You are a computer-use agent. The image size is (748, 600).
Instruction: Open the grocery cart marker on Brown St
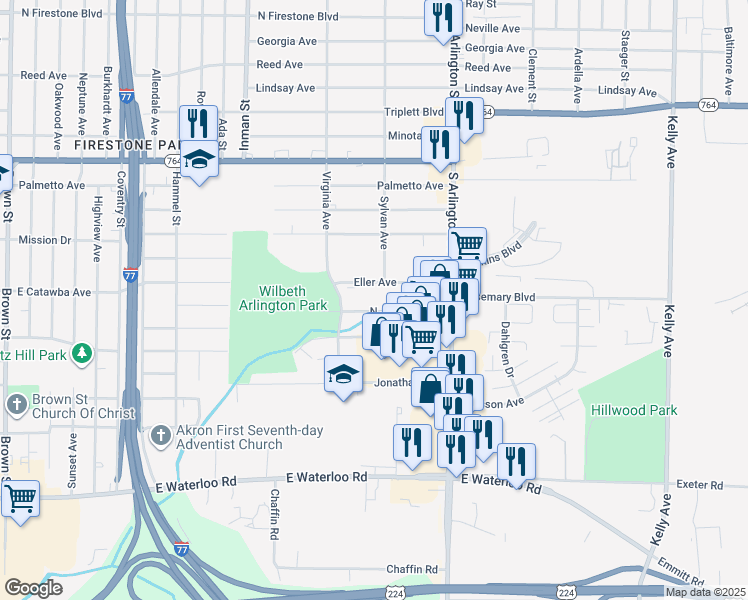[21, 499]
